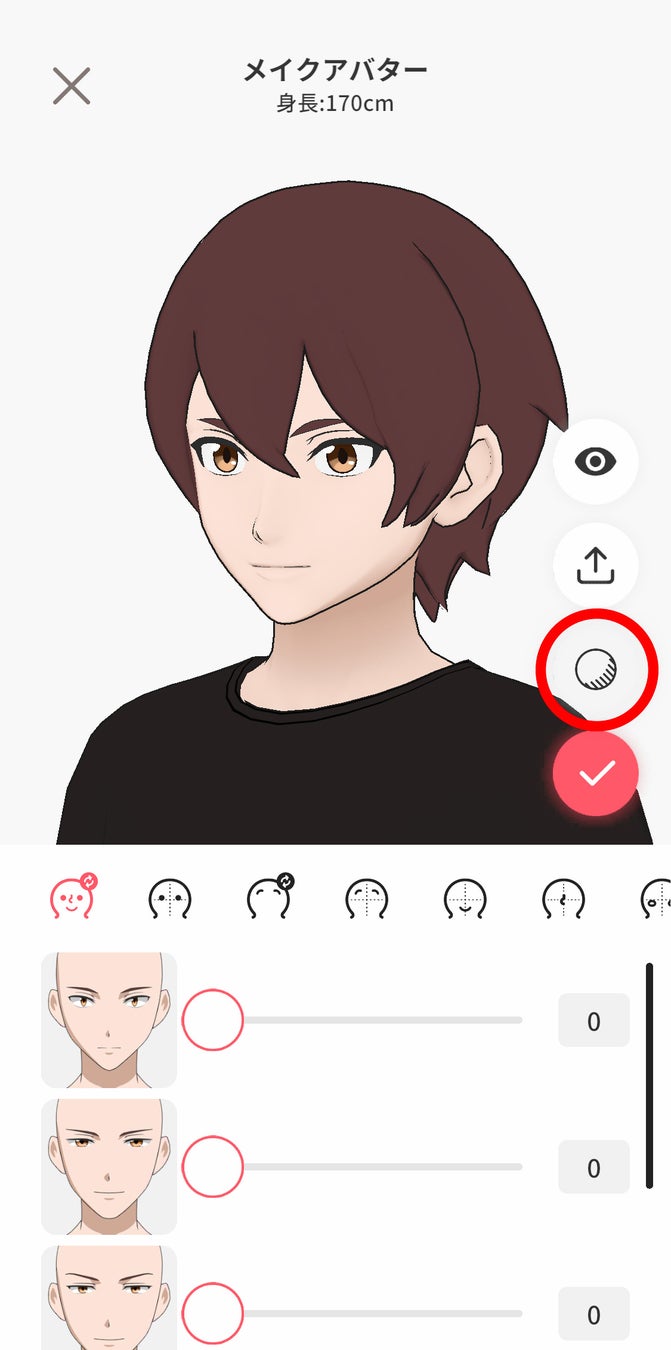Viewport: 671px width, 1350px height.
Task: Open the closed-eyes expression tab with refresh badge
Action: [x=269, y=896]
